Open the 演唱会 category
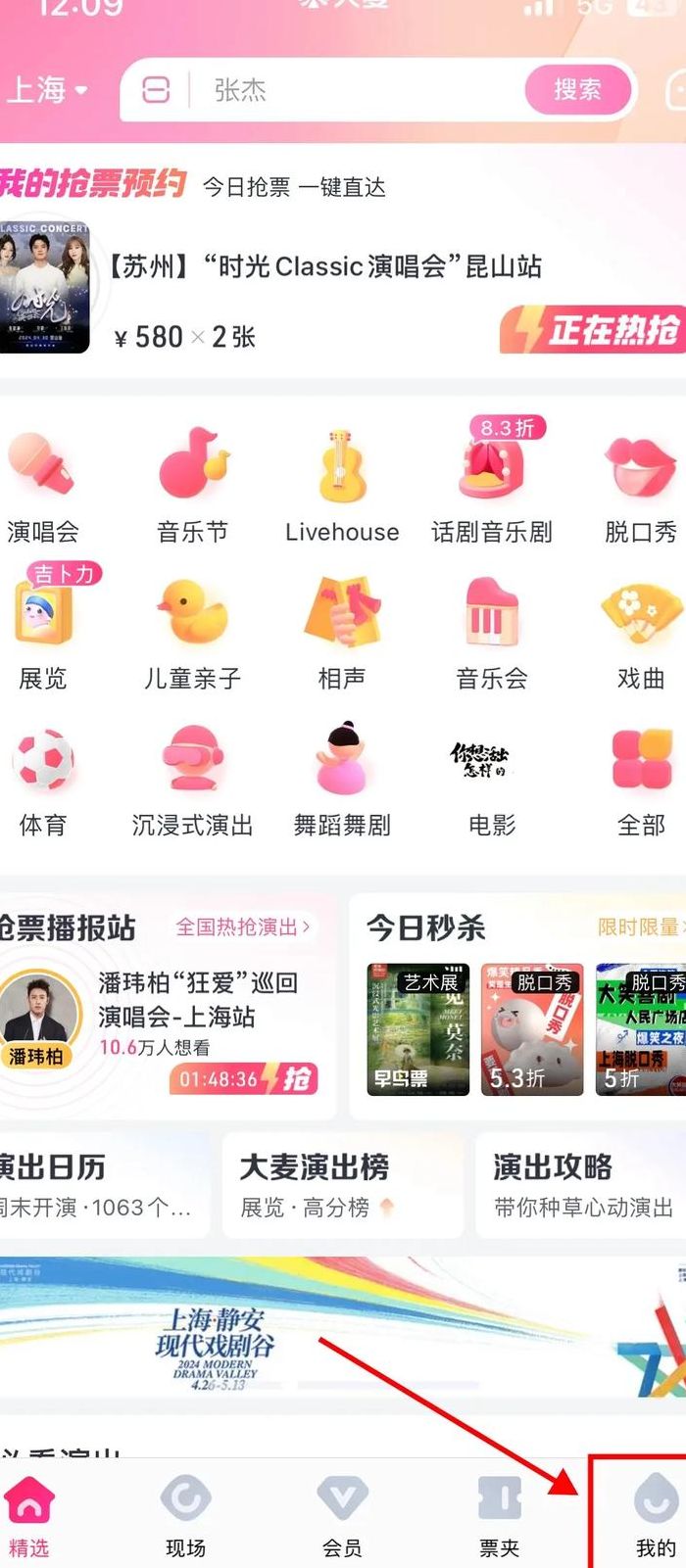 pos(42,486)
